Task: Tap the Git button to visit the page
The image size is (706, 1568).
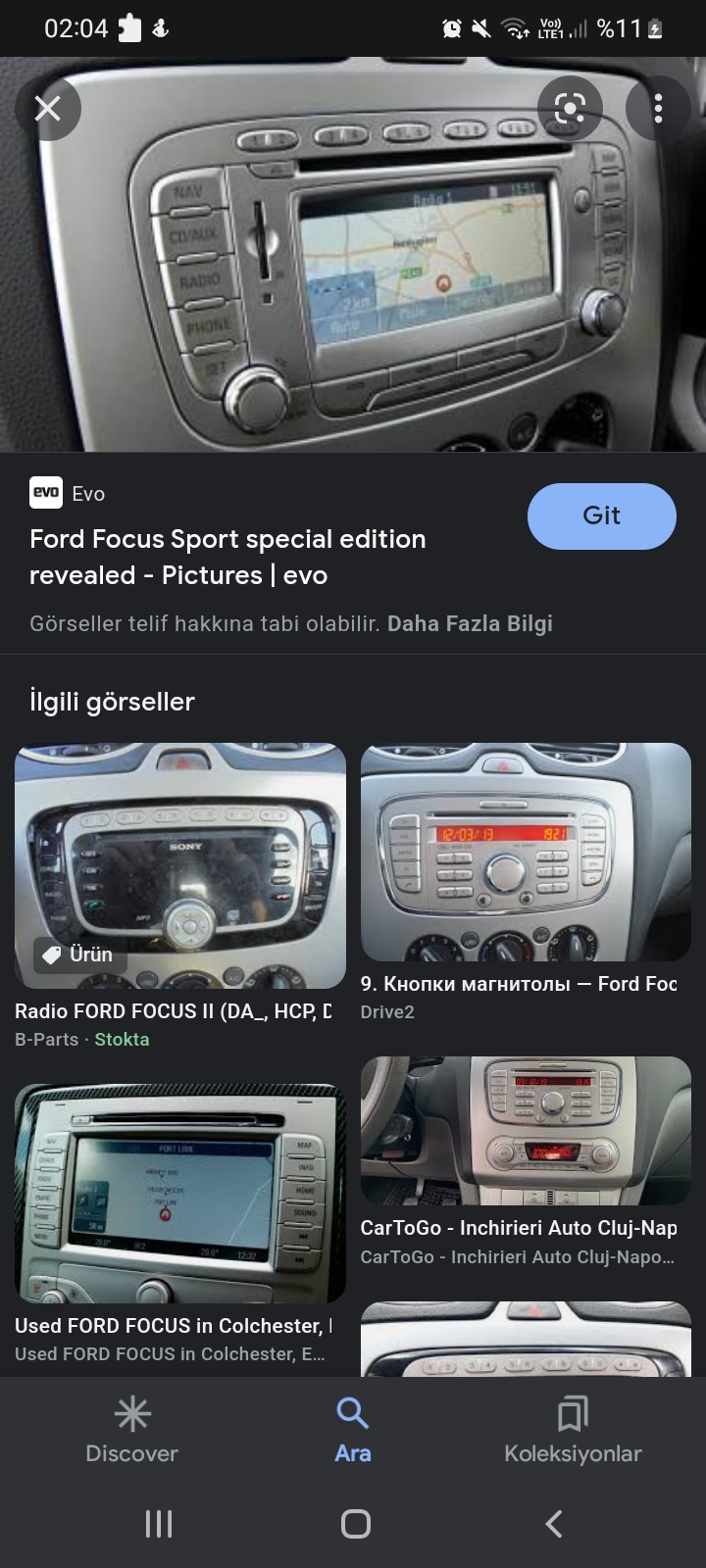Action: (x=602, y=515)
